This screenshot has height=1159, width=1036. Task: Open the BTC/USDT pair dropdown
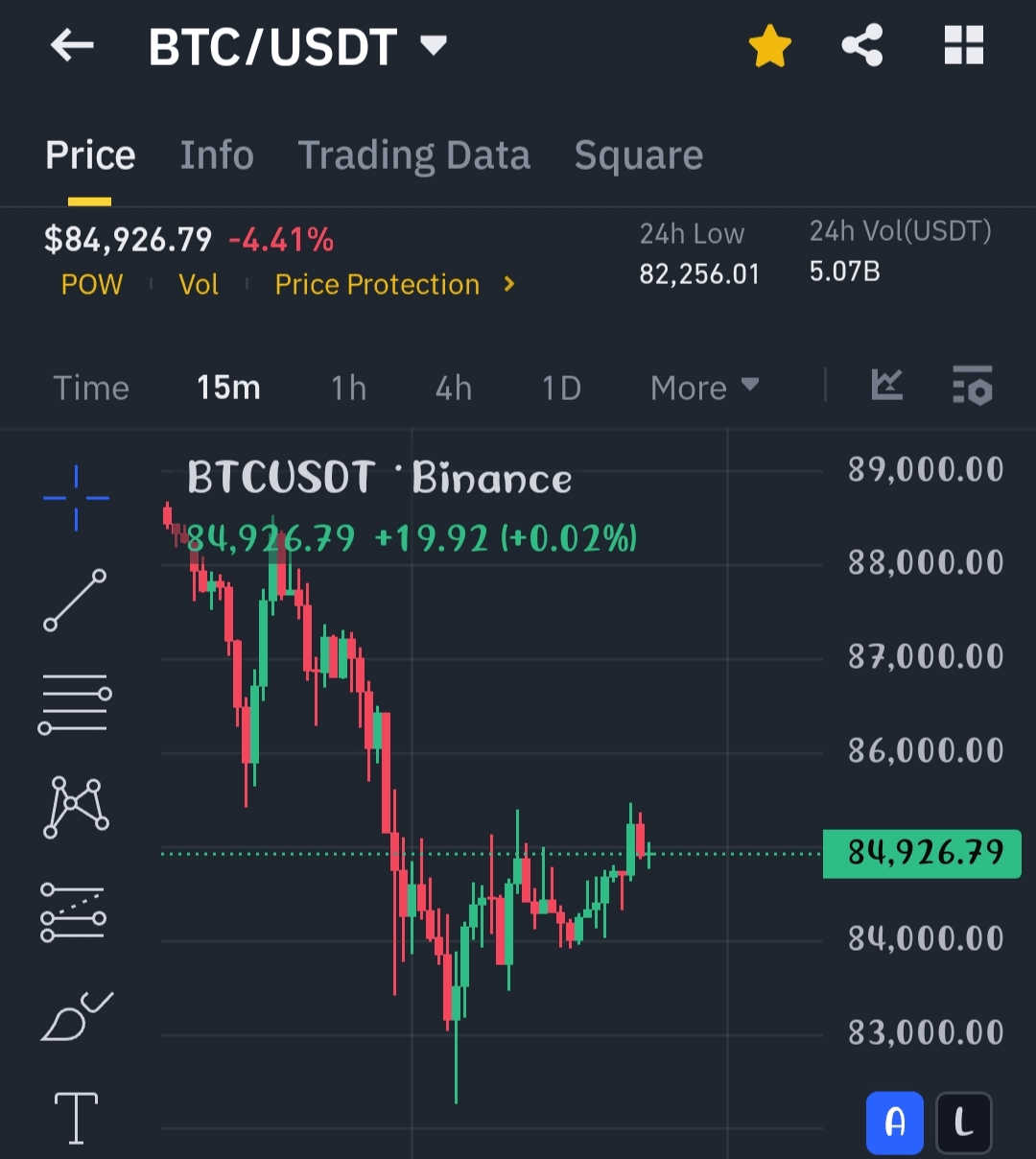(434, 45)
